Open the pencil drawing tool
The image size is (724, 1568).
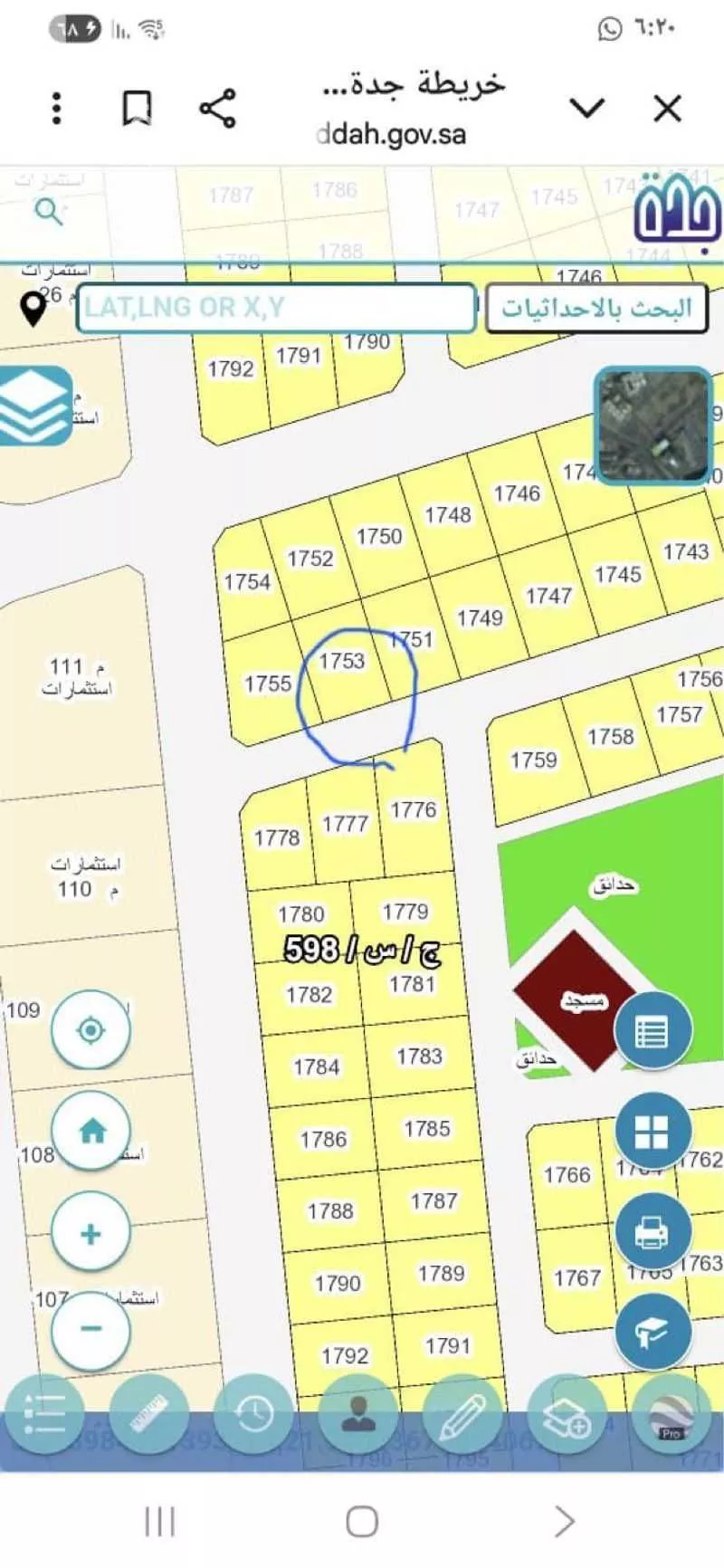(463, 1414)
